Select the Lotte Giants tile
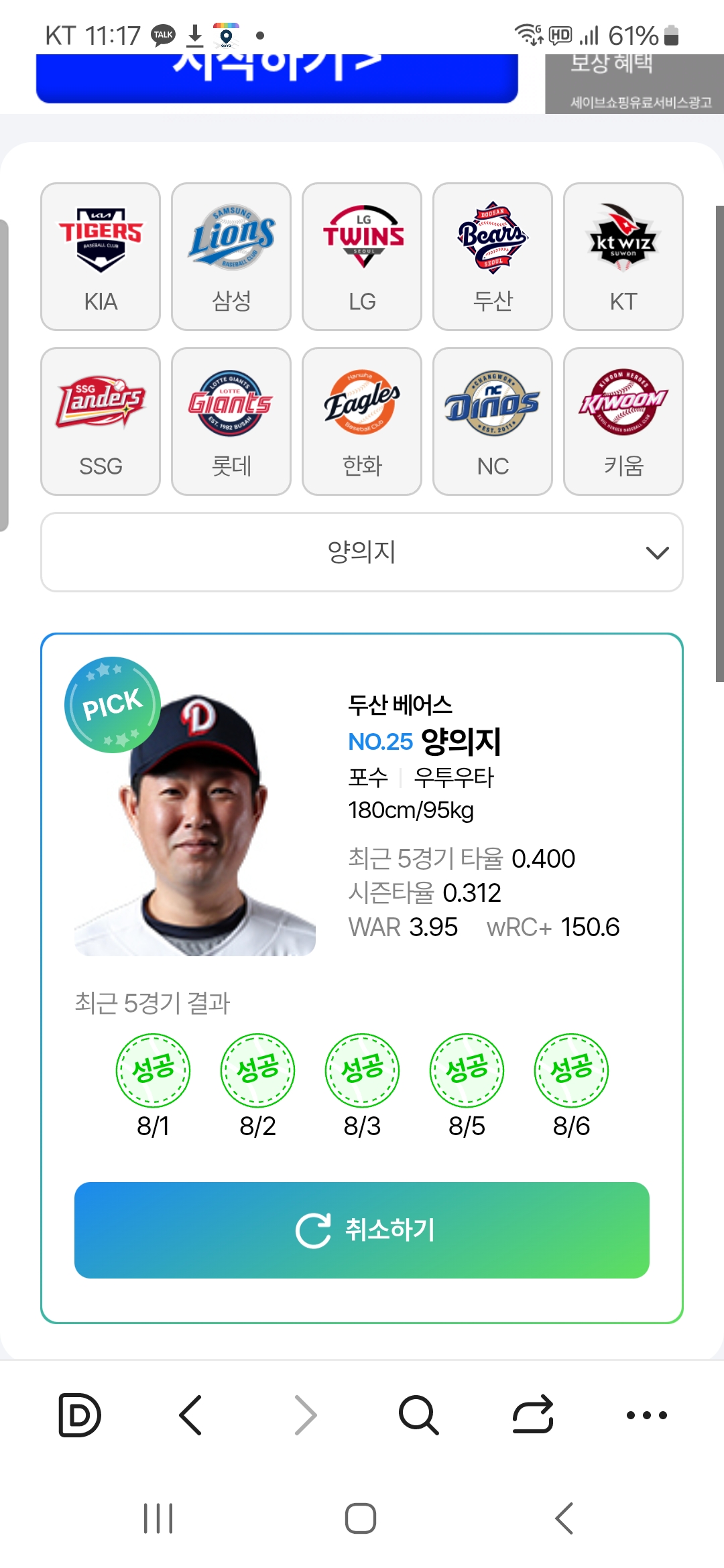The width and height of the screenshot is (724, 1568). tap(231, 421)
